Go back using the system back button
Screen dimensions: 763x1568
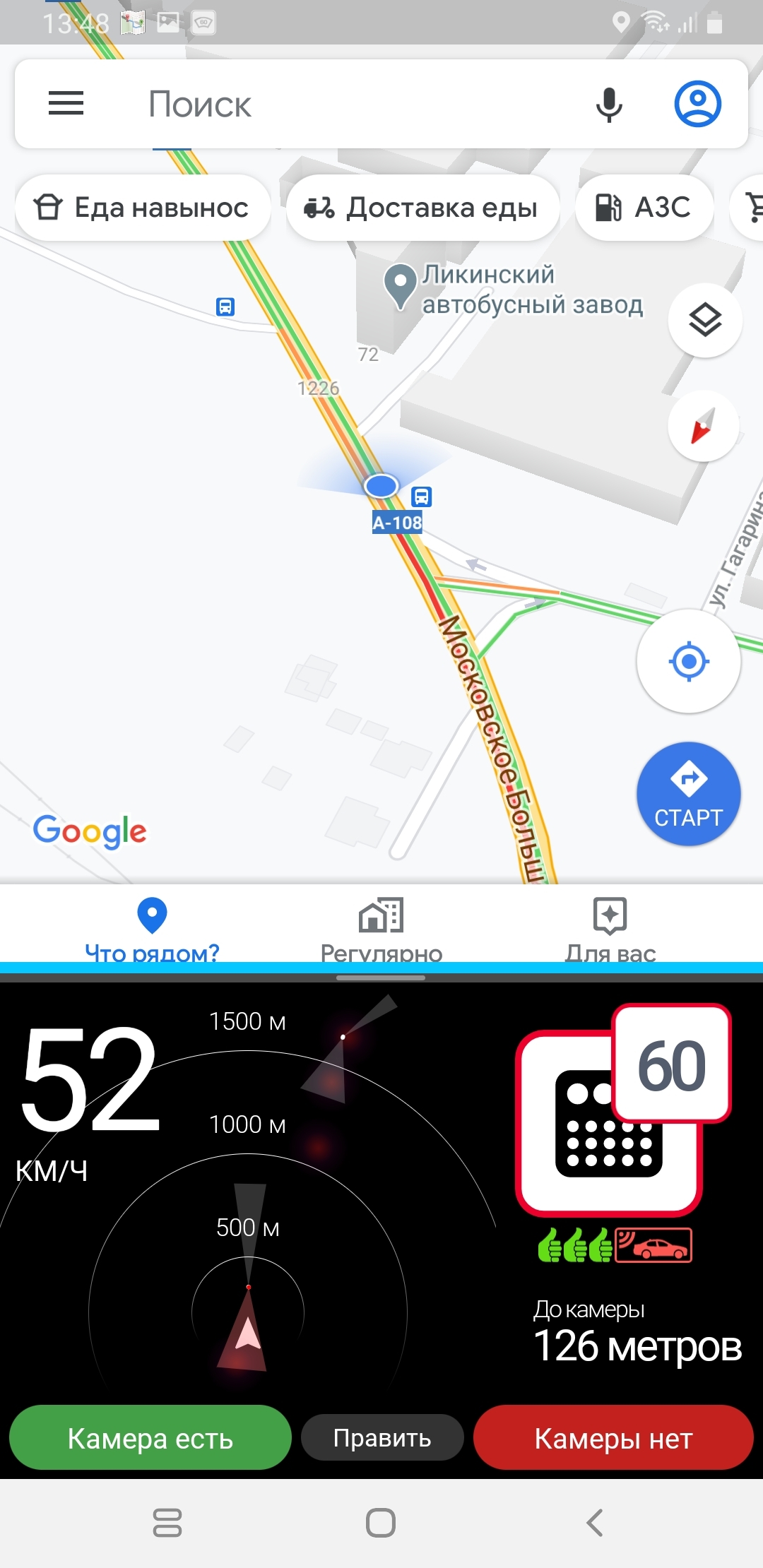tap(595, 1522)
